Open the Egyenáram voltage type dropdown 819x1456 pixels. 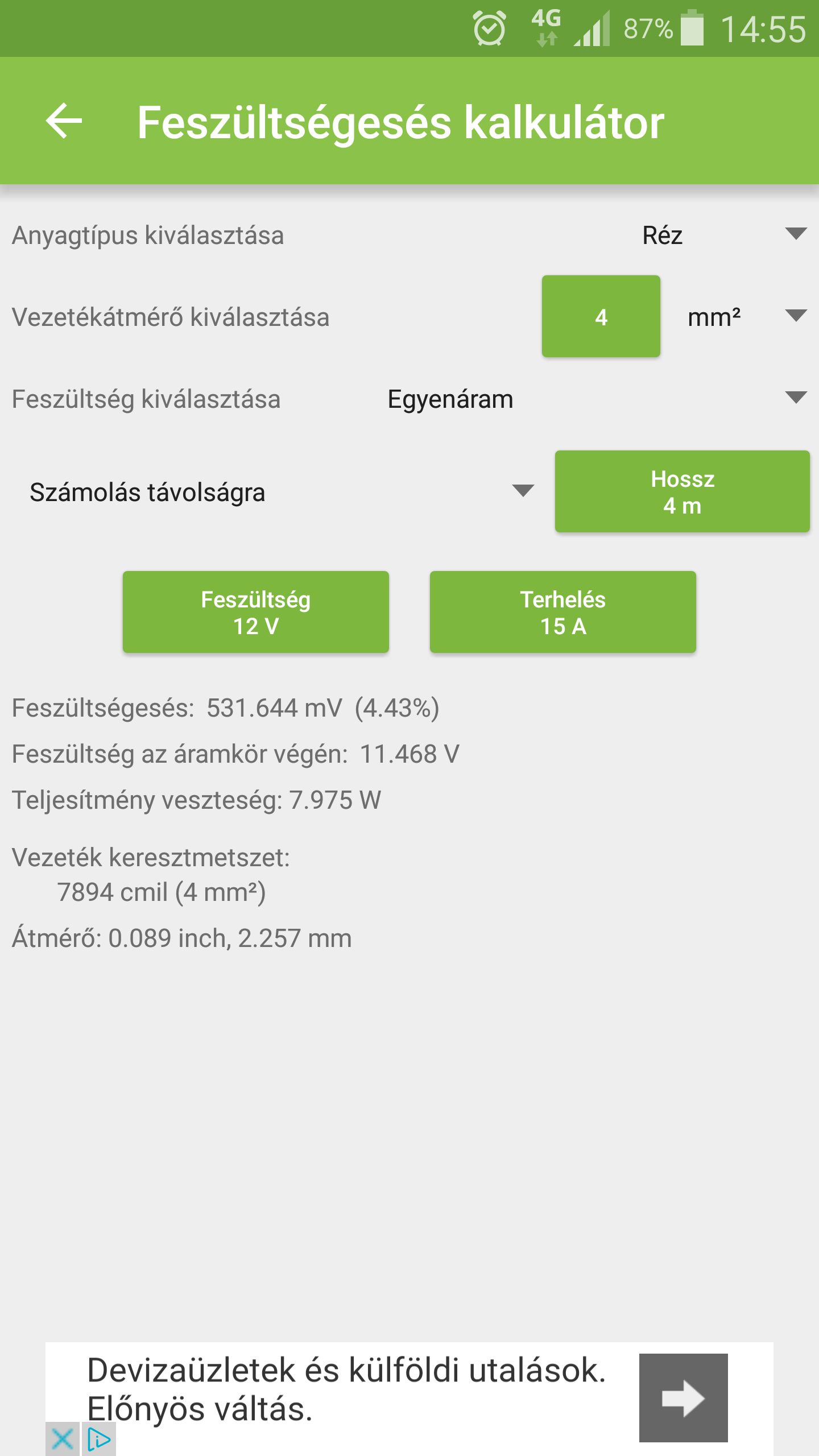tap(597, 399)
